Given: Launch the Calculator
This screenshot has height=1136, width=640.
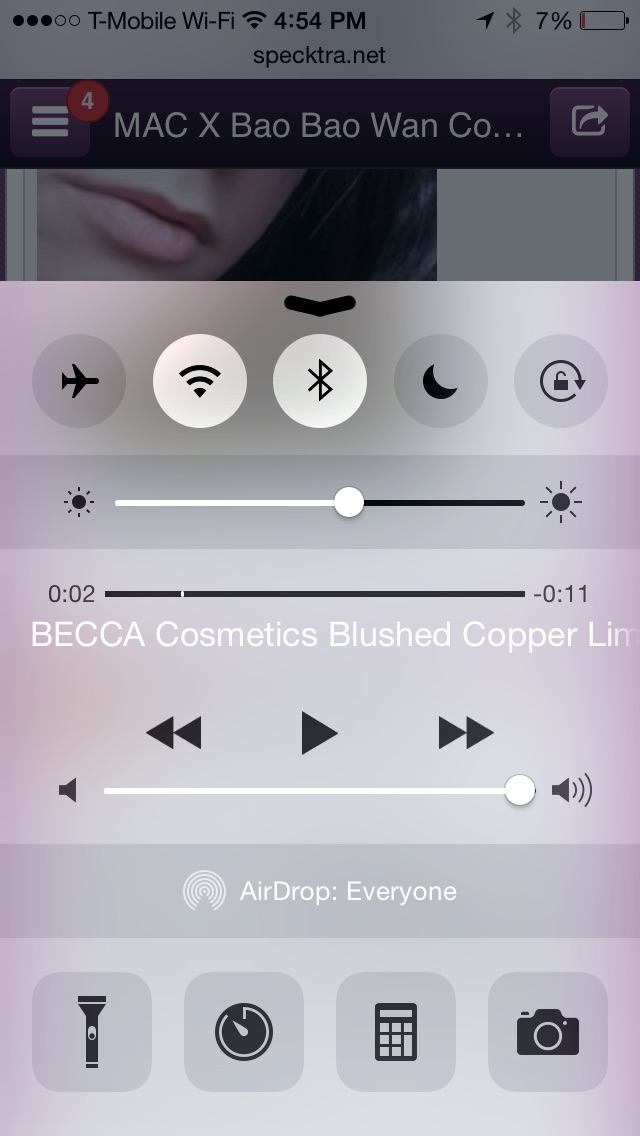Looking at the screenshot, I should click(x=396, y=1031).
